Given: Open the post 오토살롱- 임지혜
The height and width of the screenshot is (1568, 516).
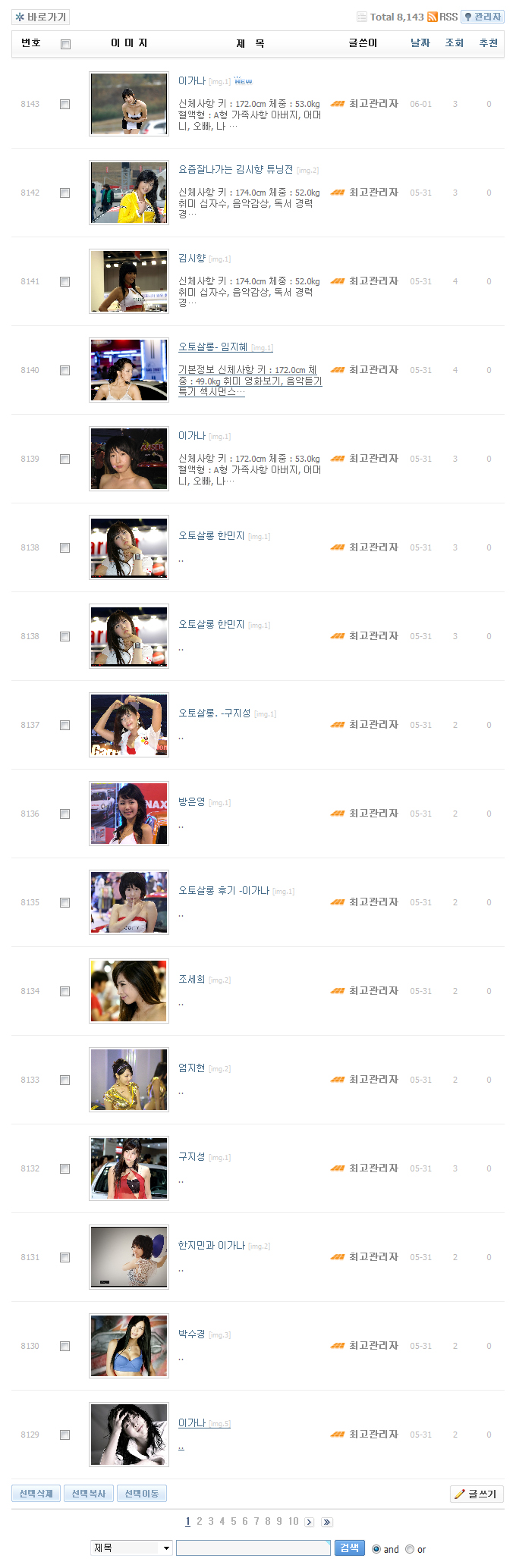Looking at the screenshot, I should pos(212,347).
